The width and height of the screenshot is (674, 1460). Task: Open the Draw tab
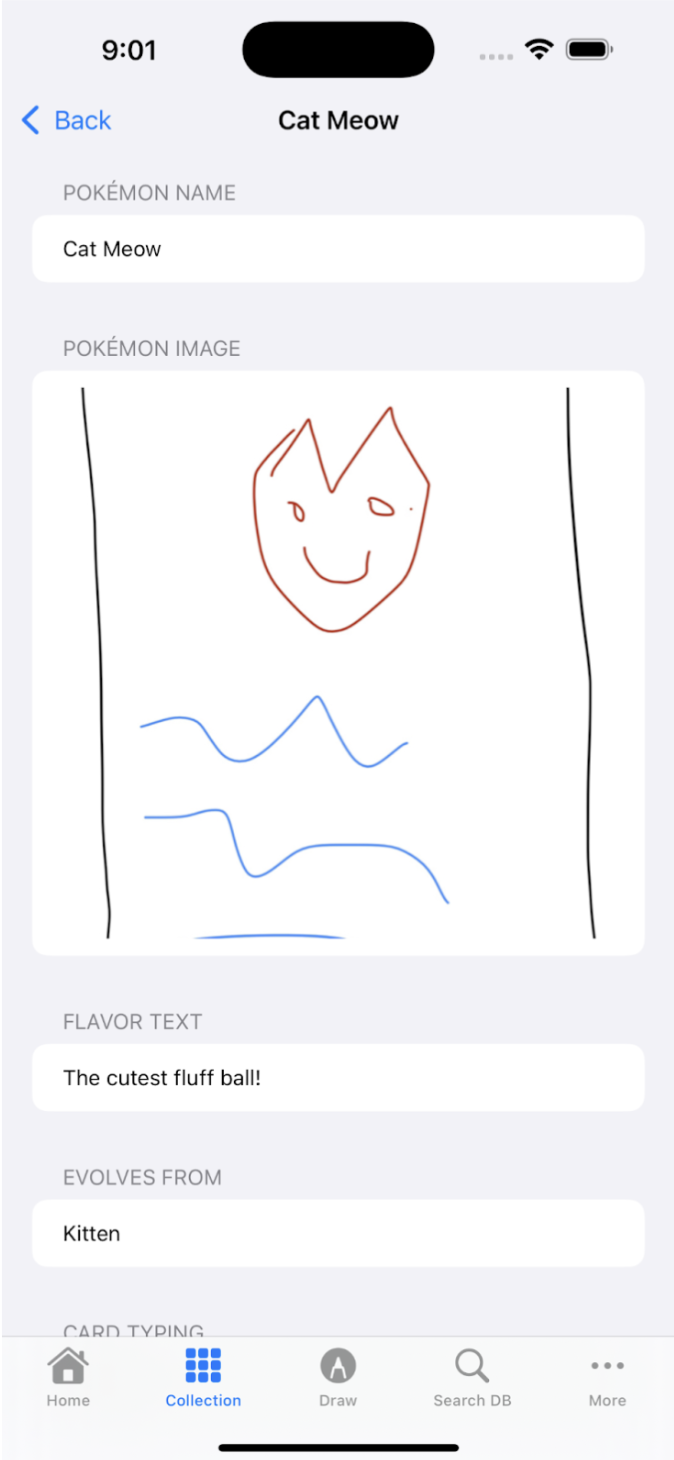pos(338,1377)
